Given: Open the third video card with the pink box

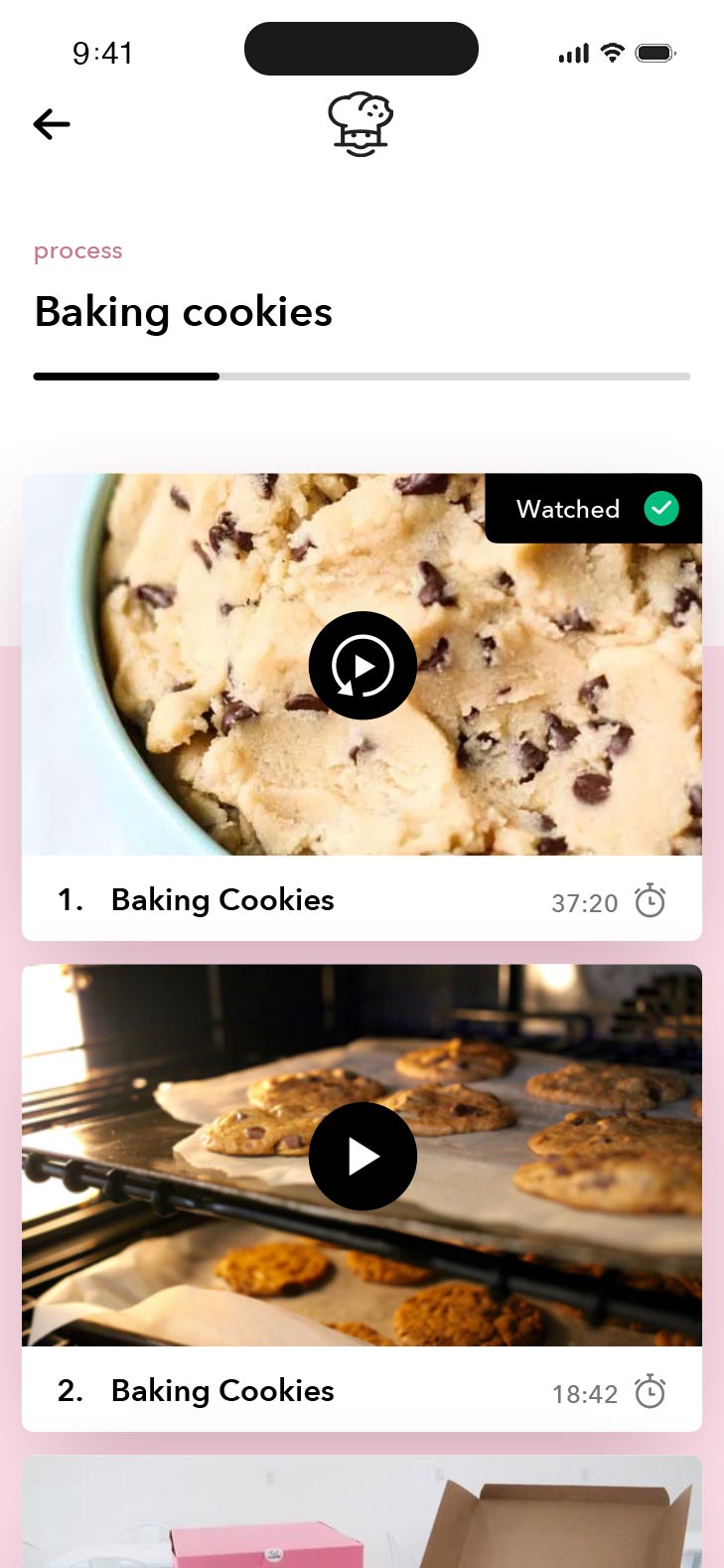Looking at the screenshot, I should (362, 1512).
